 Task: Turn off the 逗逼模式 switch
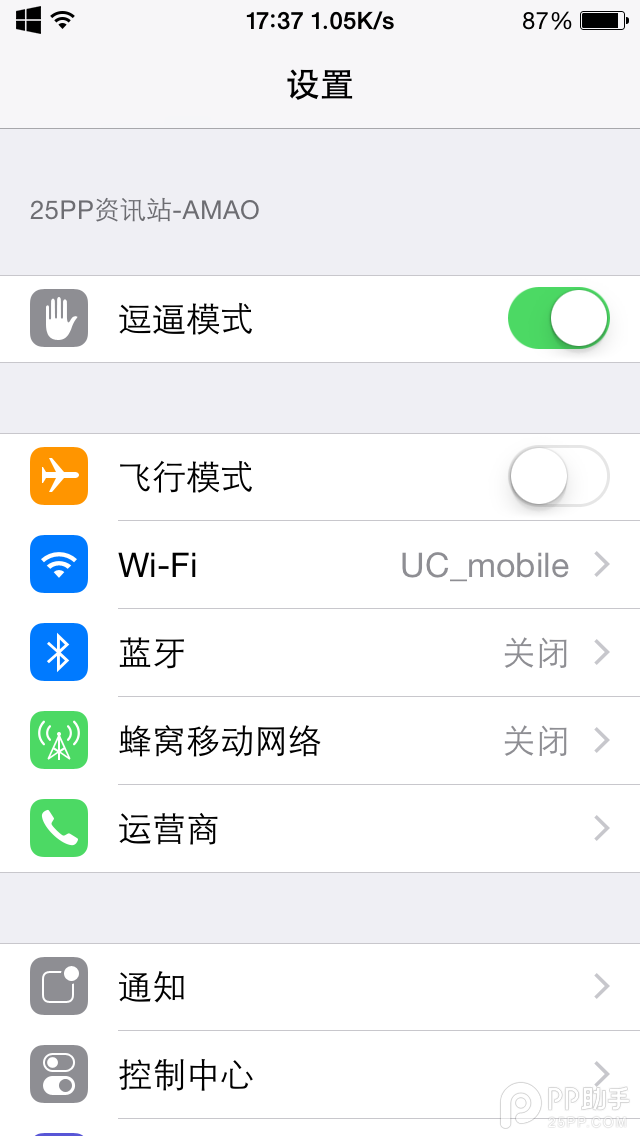pyautogui.click(x=558, y=319)
